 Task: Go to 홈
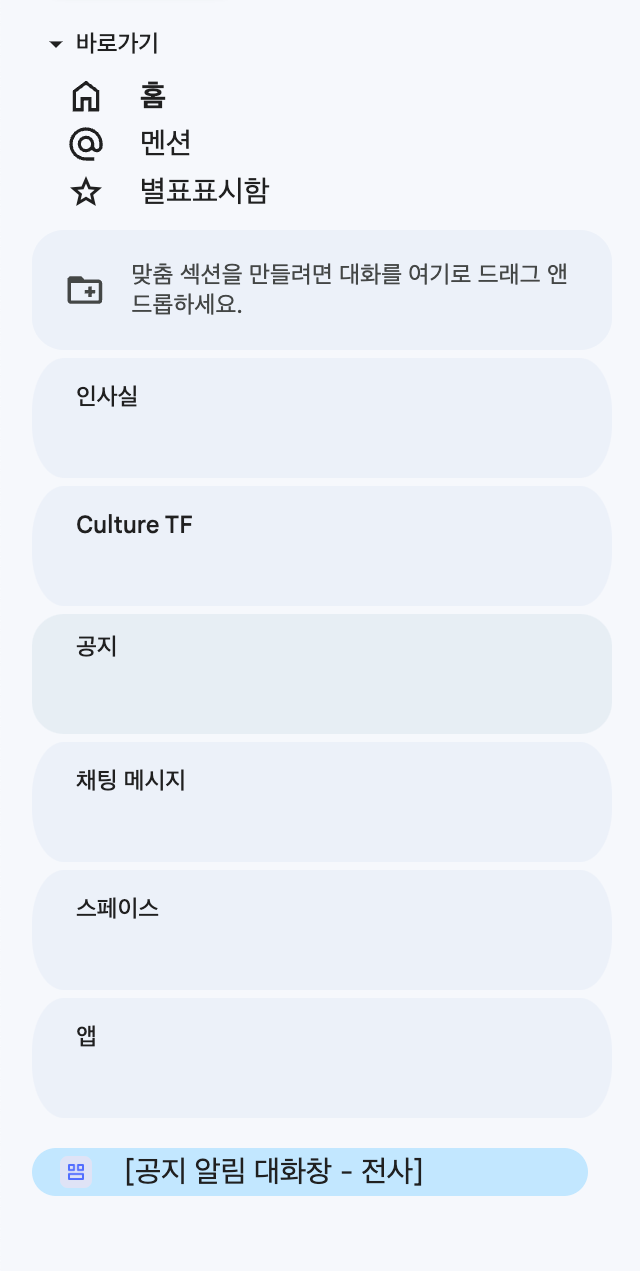pos(118,97)
